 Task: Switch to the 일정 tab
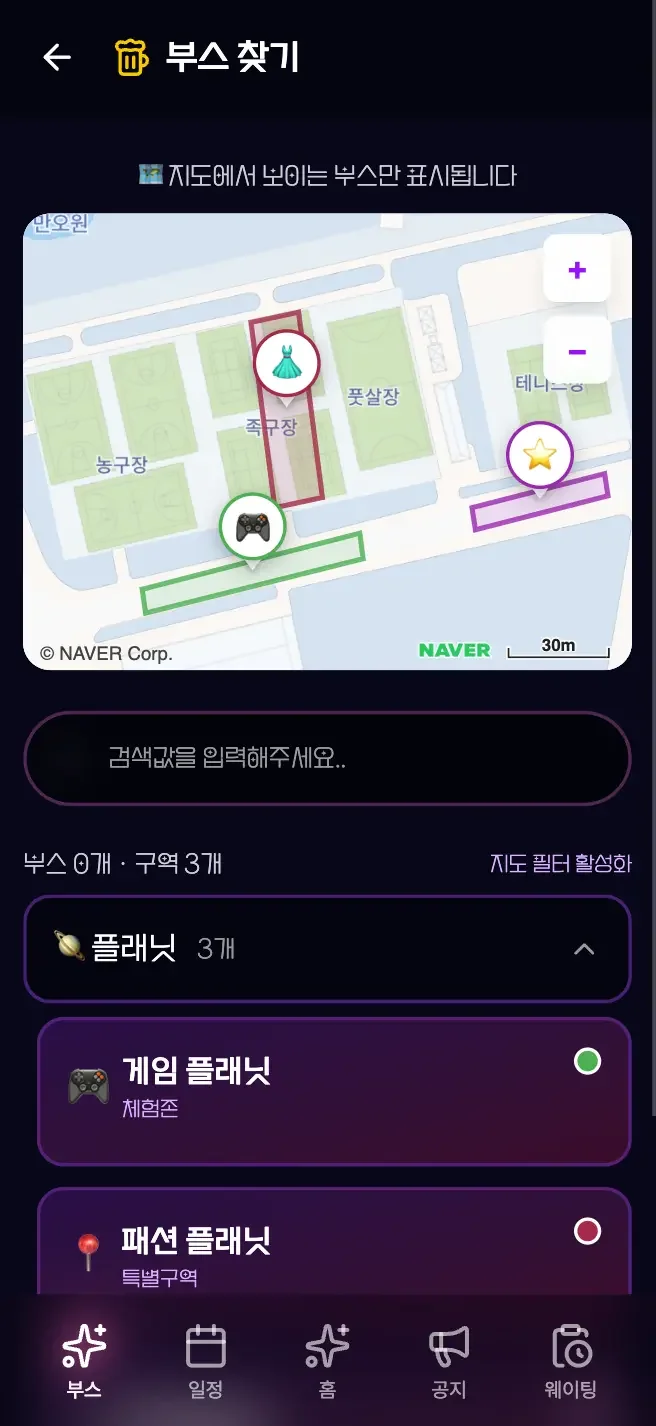(x=205, y=1361)
